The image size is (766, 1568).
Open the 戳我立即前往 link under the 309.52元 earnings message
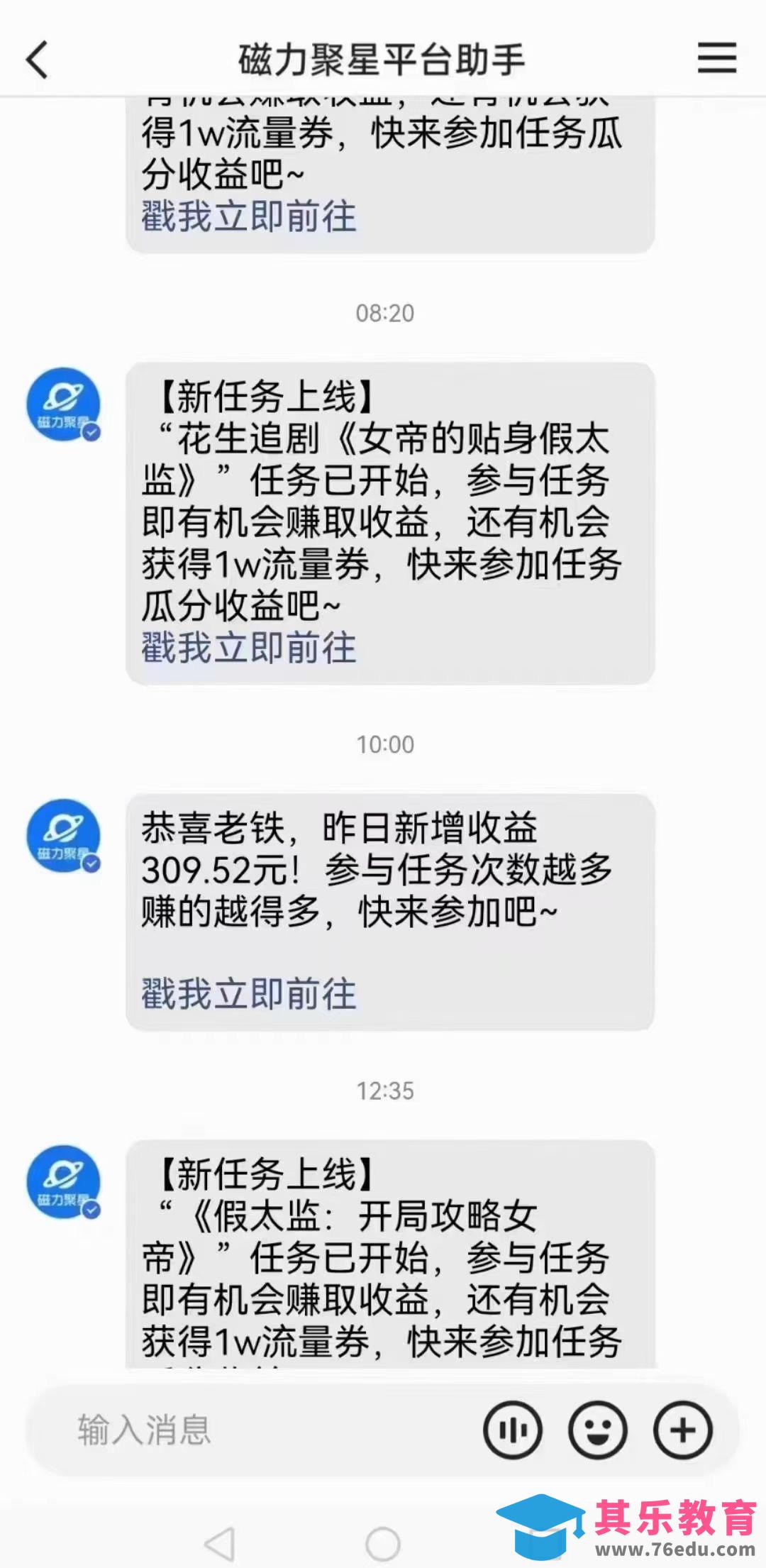(249, 993)
